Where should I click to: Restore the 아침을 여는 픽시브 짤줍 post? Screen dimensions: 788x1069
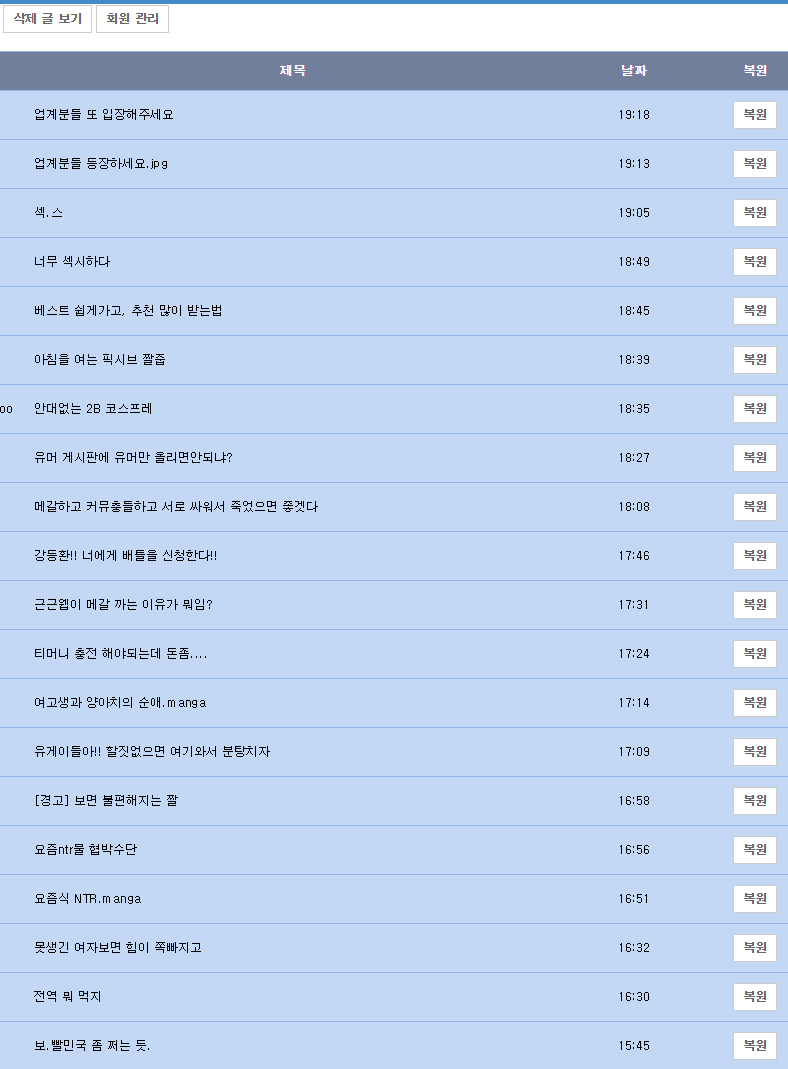754,360
